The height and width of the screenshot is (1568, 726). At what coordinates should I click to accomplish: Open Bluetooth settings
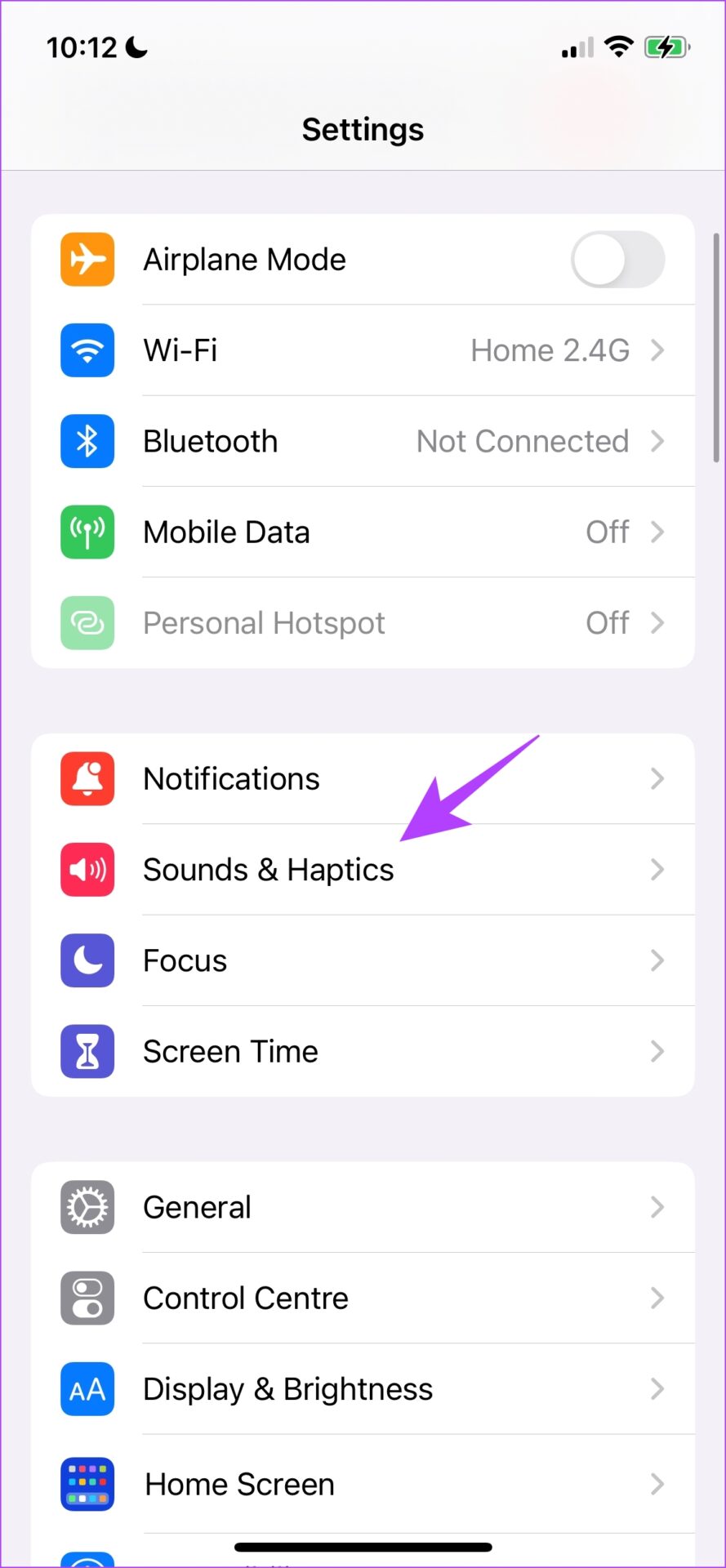tap(363, 441)
